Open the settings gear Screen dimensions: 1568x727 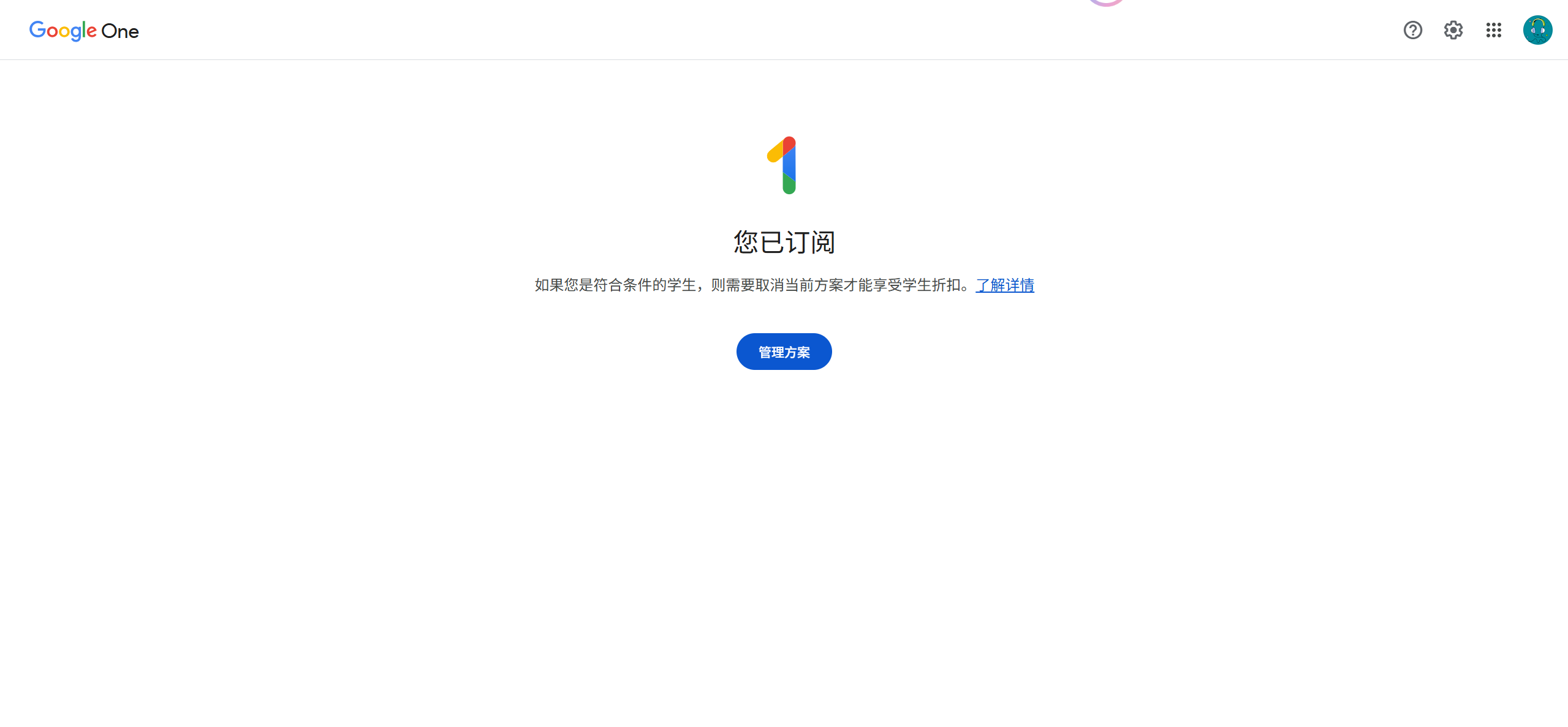1453,30
